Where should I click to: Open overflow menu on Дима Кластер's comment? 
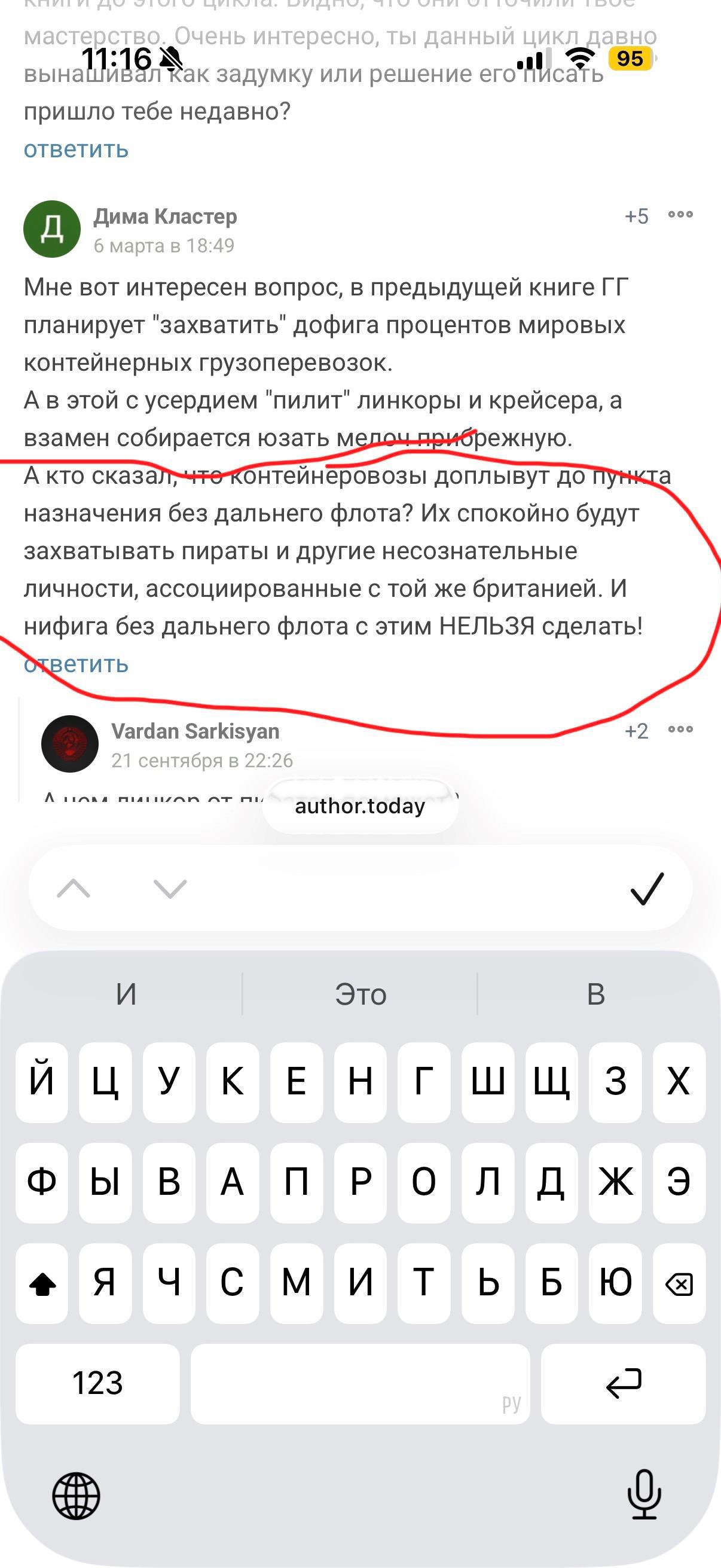[x=680, y=214]
